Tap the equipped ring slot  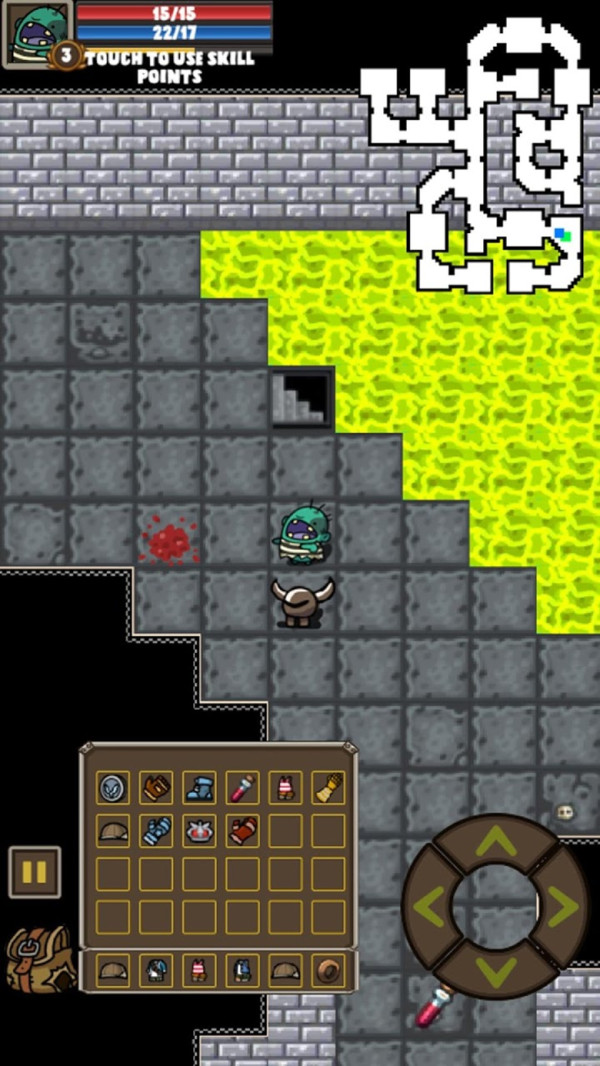tap(328, 970)
